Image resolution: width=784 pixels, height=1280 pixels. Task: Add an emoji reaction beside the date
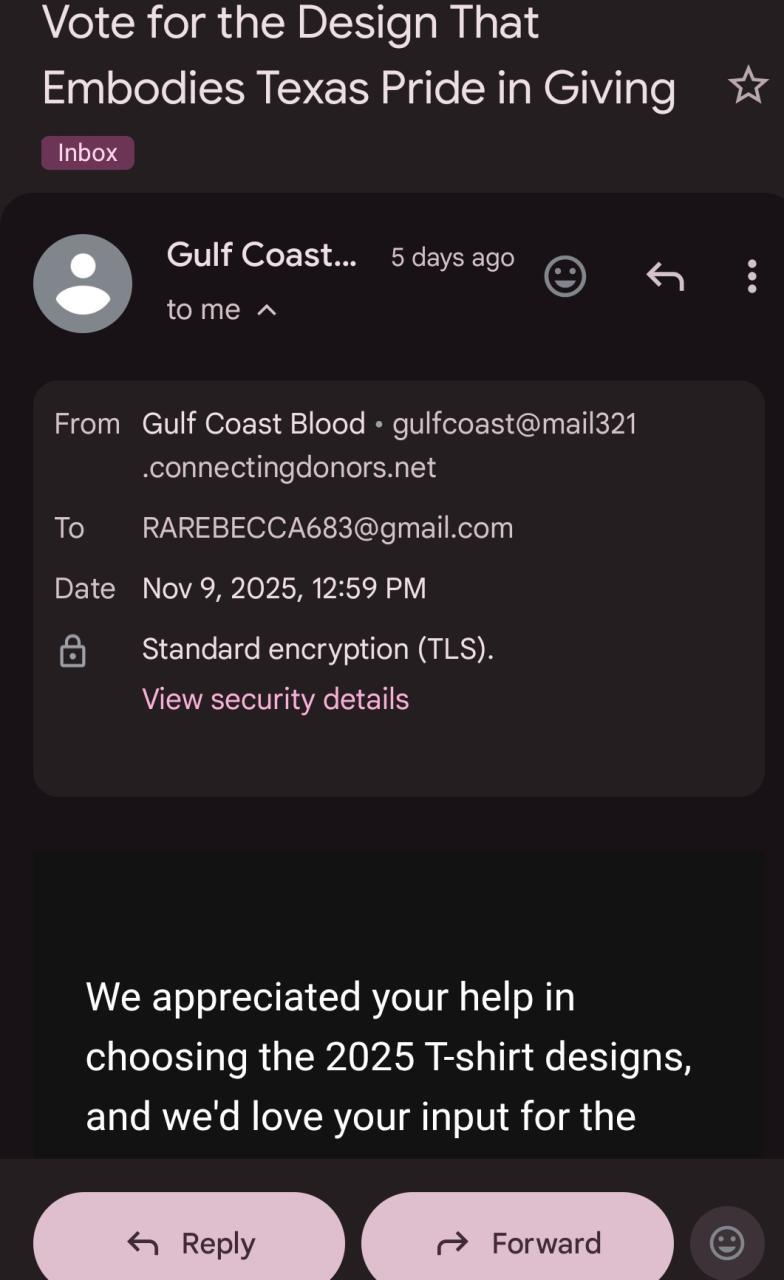(565, 276)
